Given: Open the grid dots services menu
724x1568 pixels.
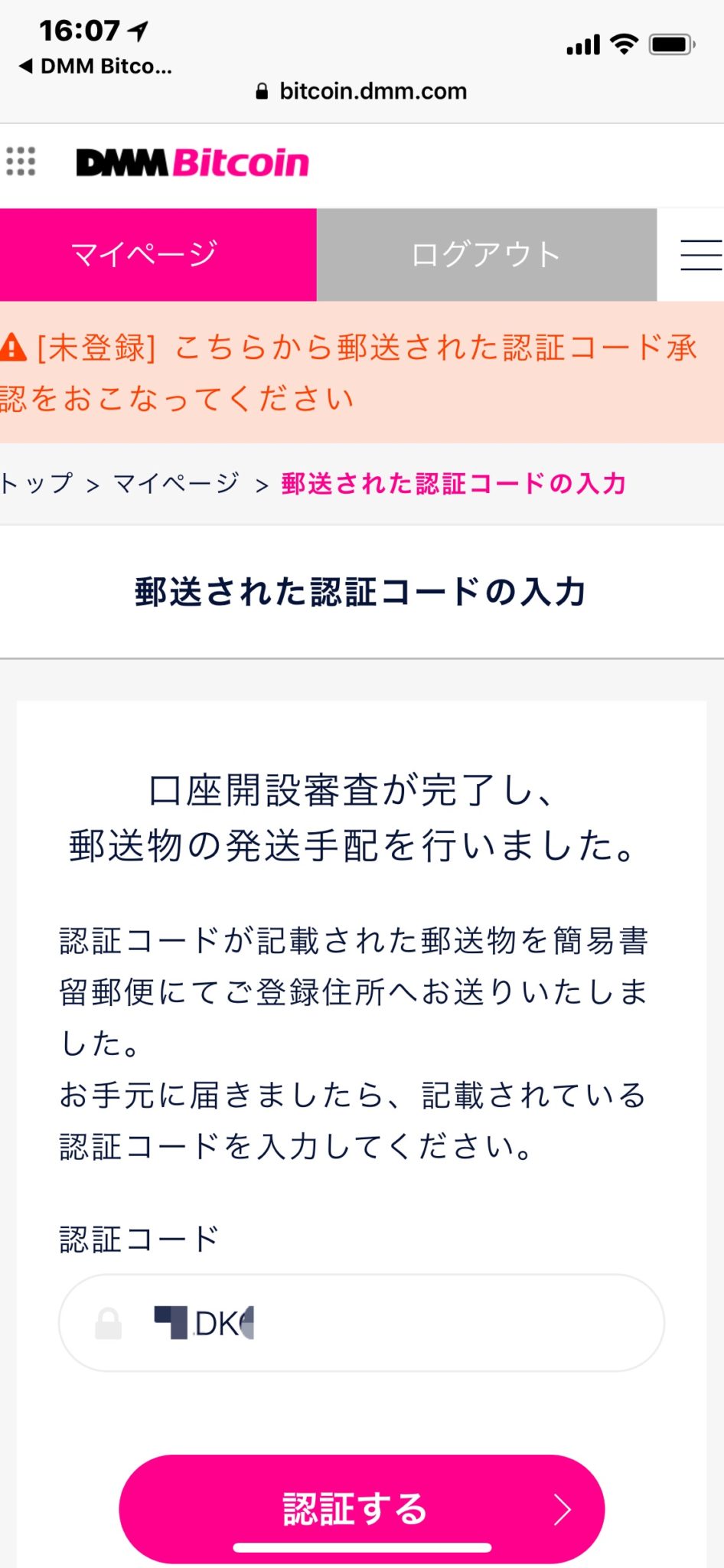Looking at the screenshot, I should click(21, 162).
